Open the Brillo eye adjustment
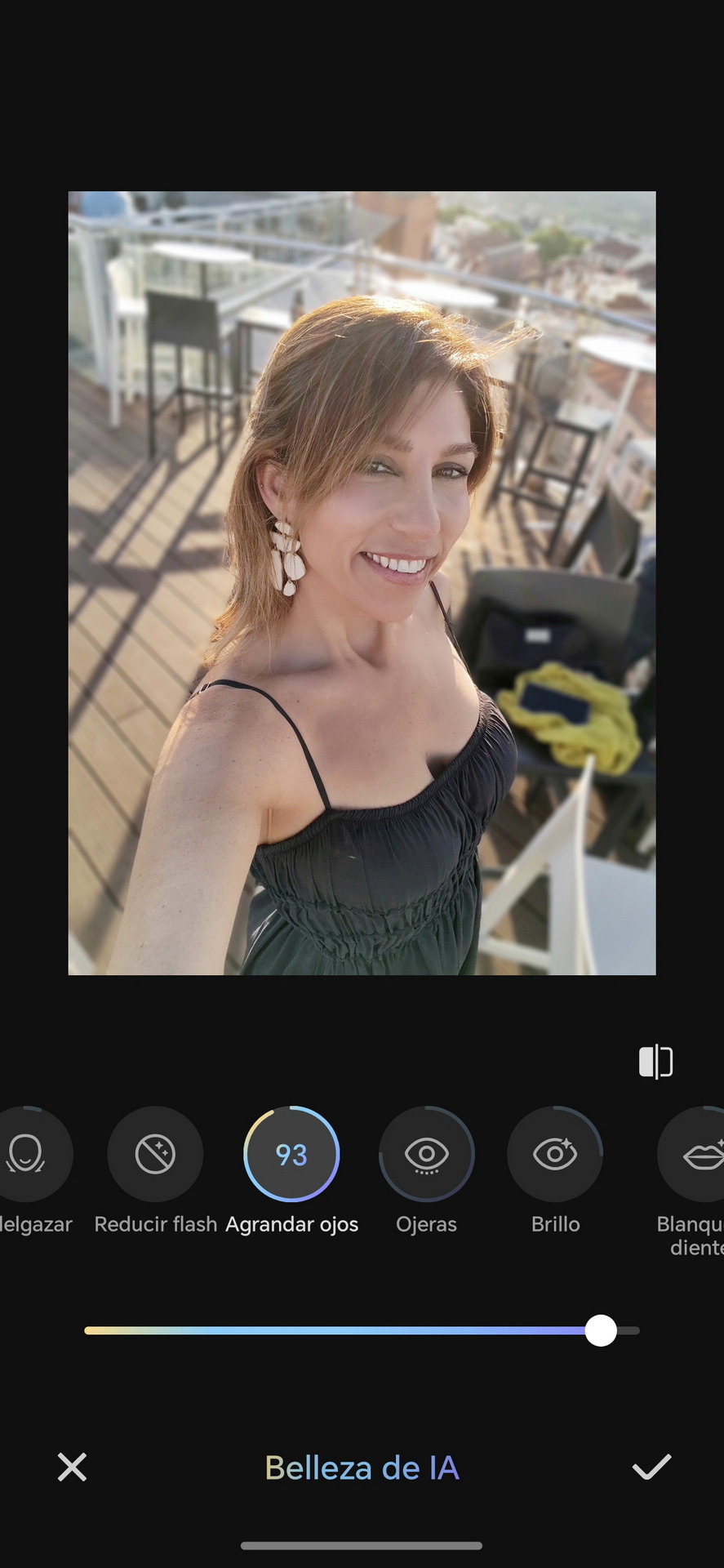Image resolution: width=724 pixels, height=1568 pixels. tap(555, 1154)
